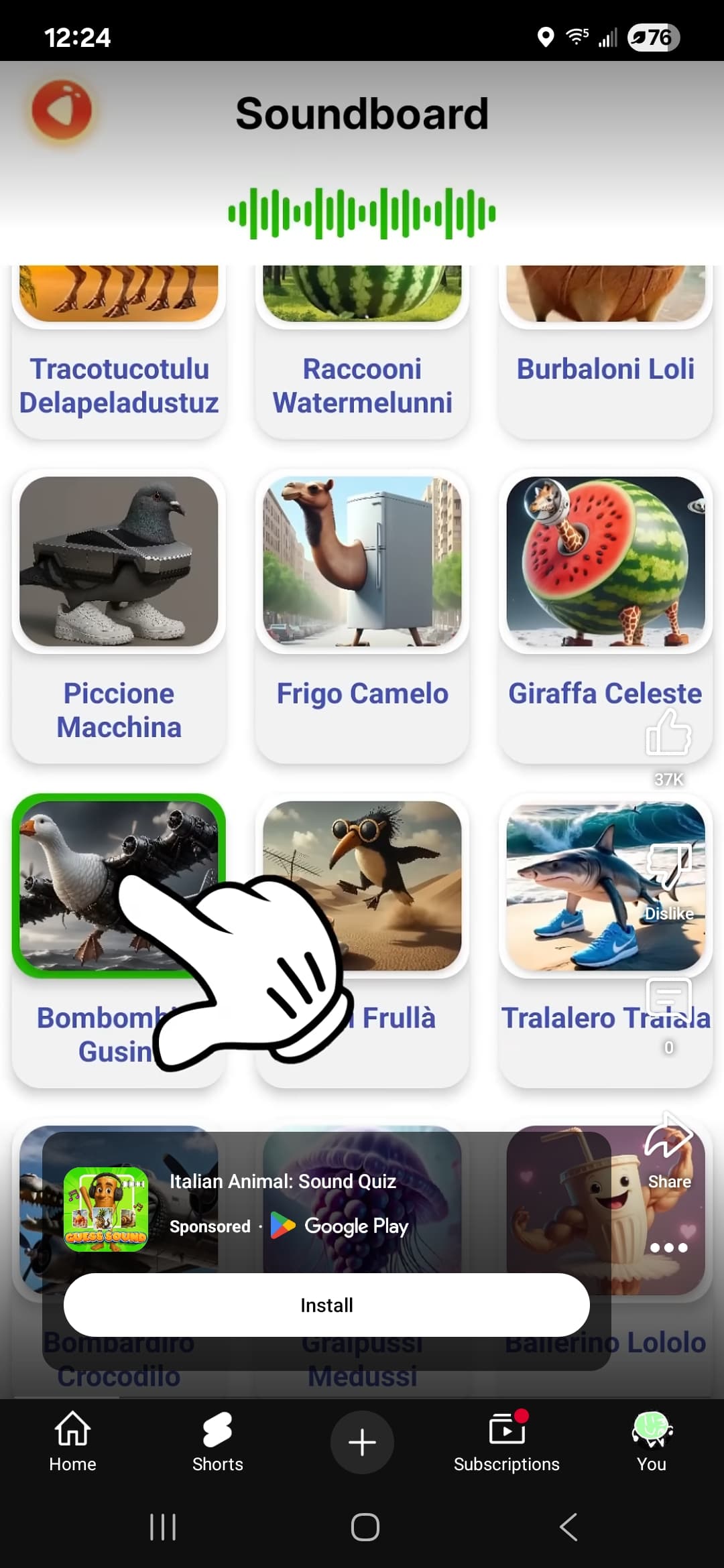The width and height of the screenshot is (724, 1568).
Task: Switch to the Shorts tab
Action: click(x=217, y=1442)
